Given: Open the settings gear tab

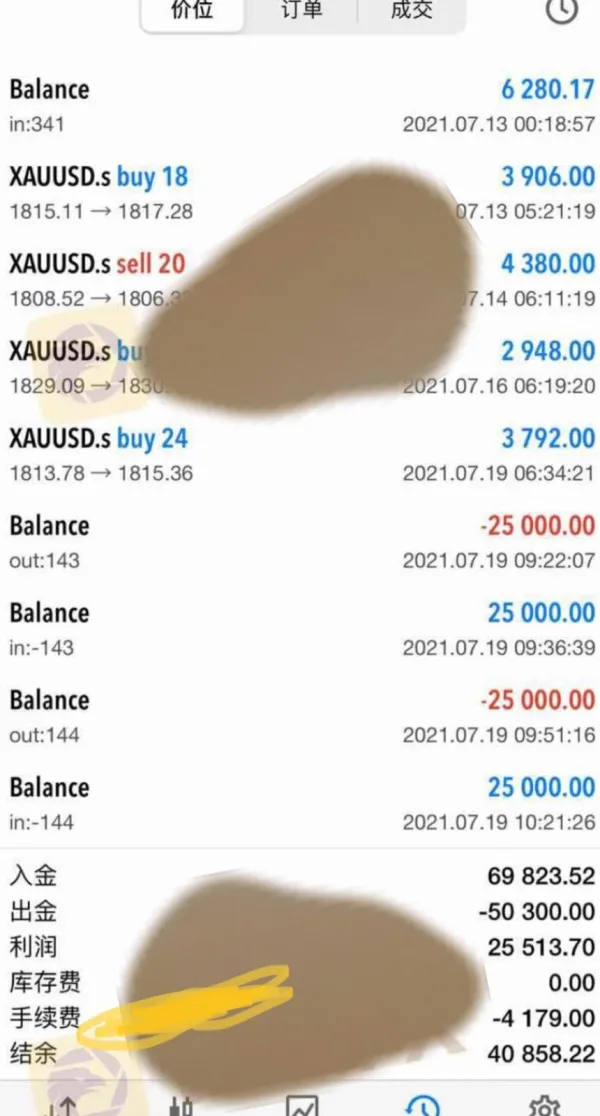Looking at the screenshot, I should 543,1105.
